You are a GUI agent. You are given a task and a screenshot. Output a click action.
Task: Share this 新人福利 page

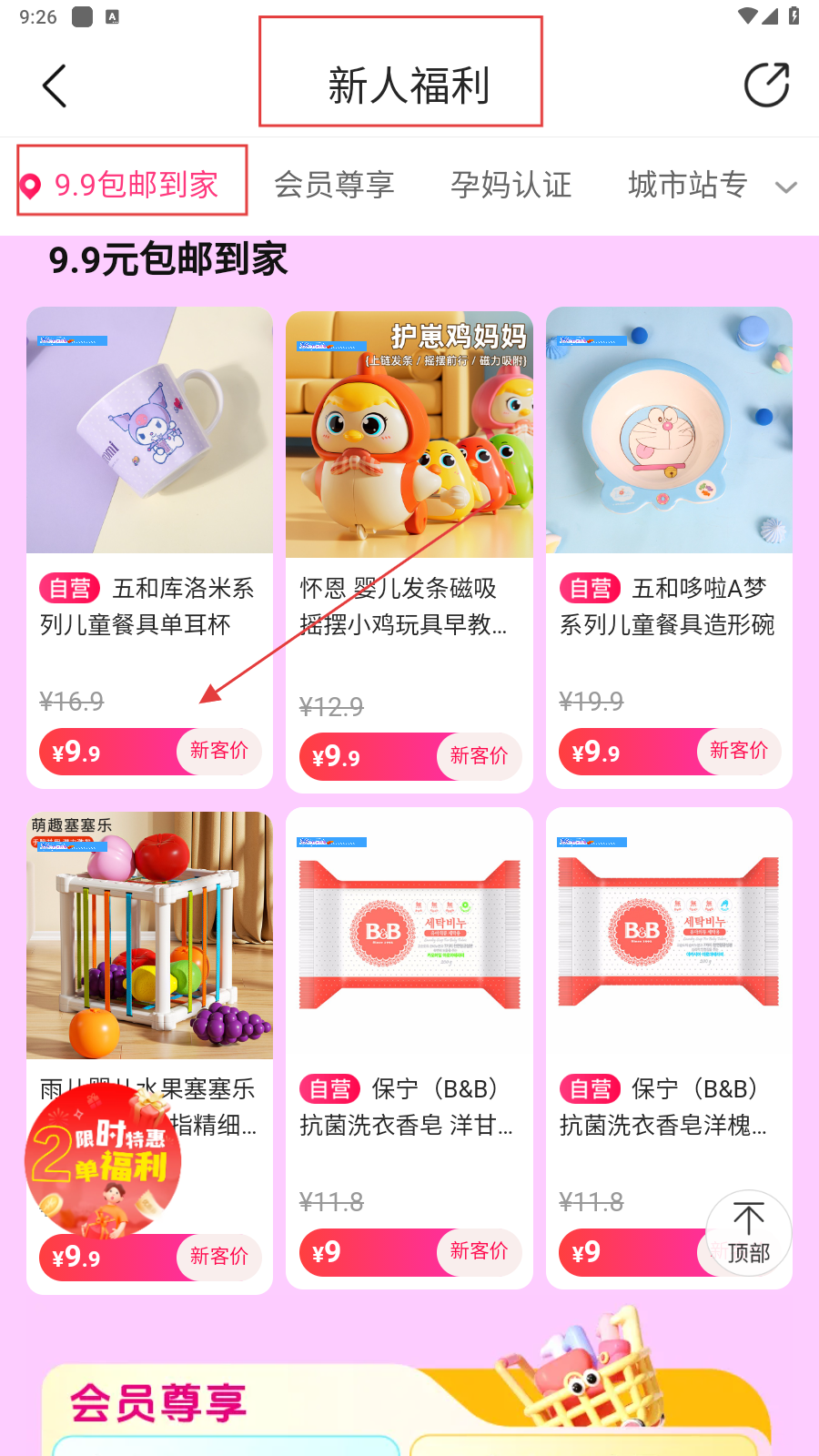click(x=766, y=86)
